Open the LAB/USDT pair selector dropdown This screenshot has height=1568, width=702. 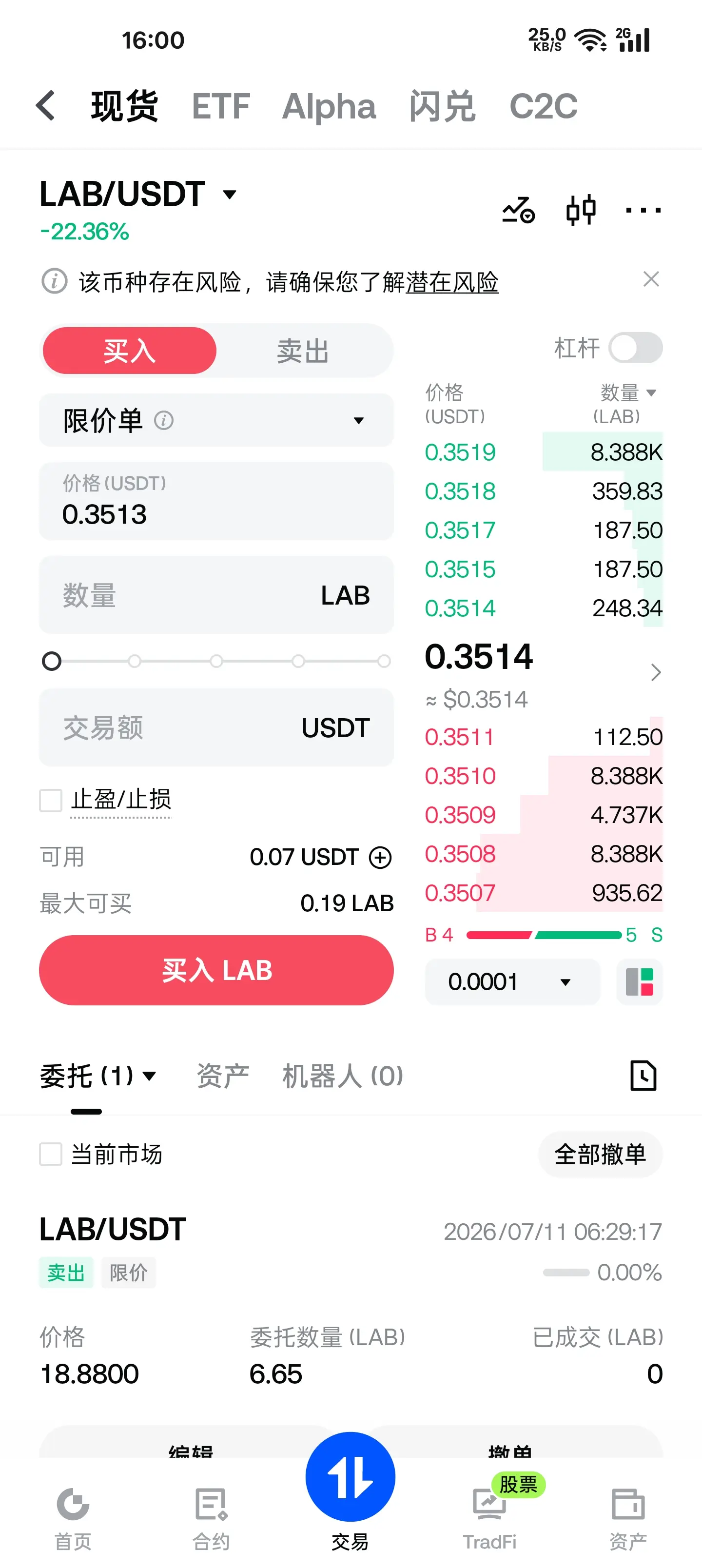tap(137, 195)
